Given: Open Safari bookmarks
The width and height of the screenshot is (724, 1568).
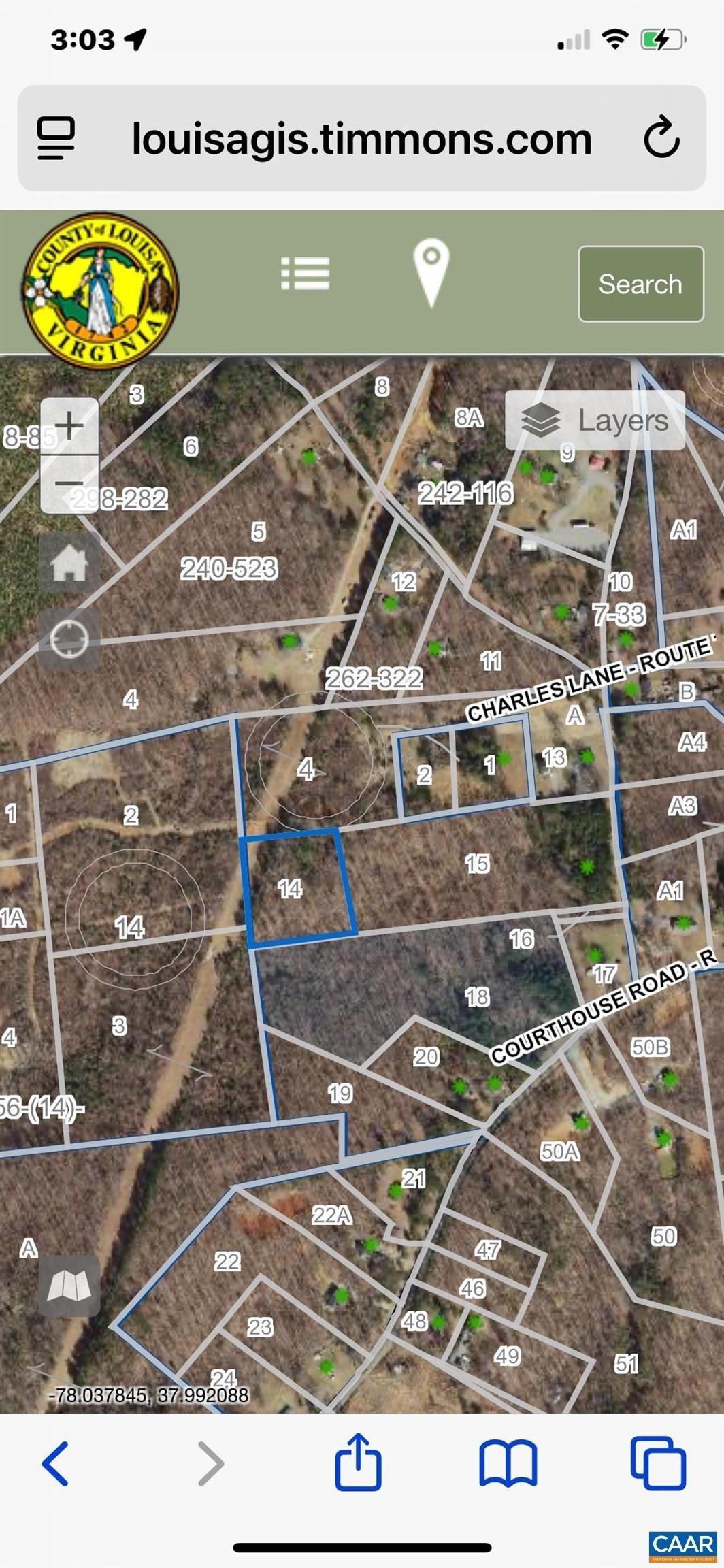Looking at the screenshot, I should point(508,1463).
